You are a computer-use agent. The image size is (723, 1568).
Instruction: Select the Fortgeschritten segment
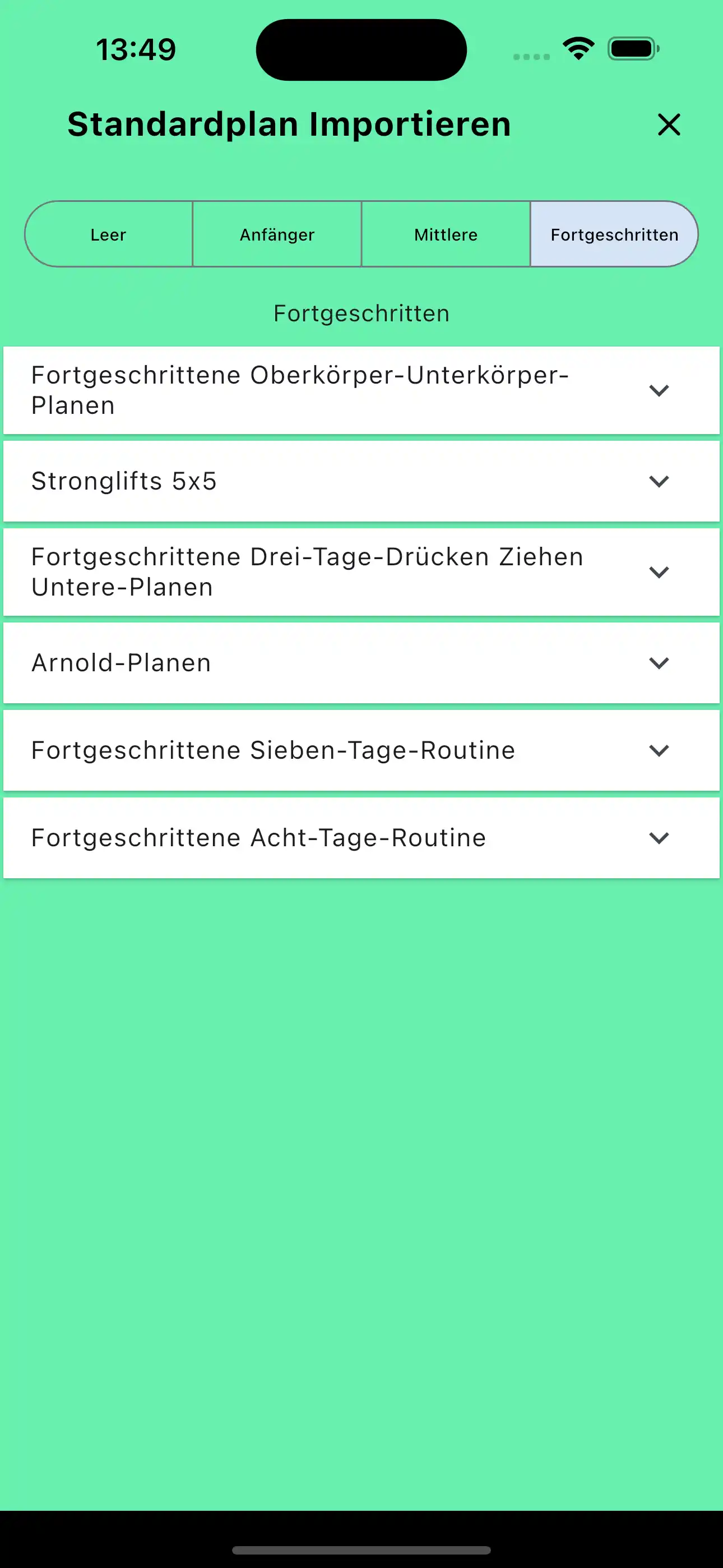tap(614, 234)
